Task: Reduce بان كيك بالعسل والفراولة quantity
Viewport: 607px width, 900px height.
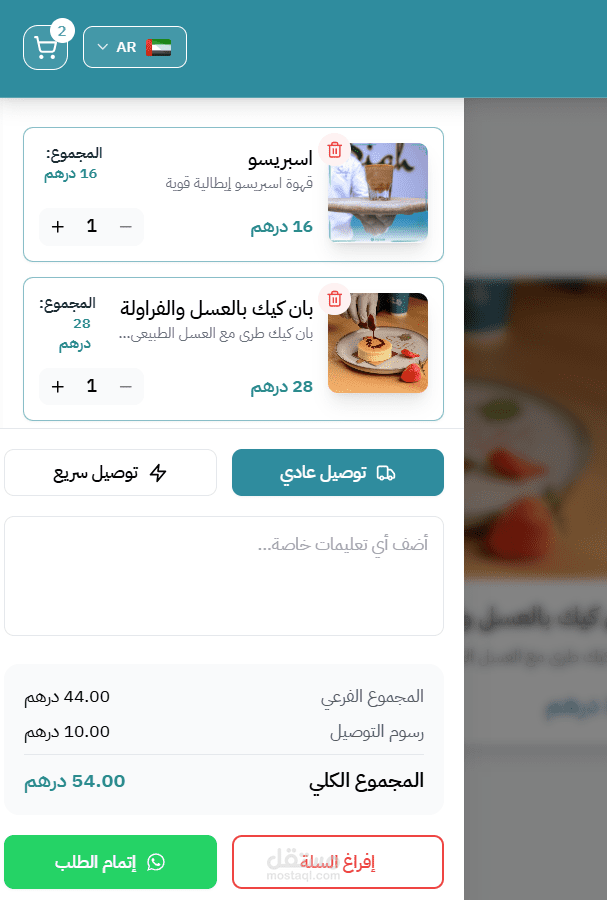Action: [x=126, y=386]
